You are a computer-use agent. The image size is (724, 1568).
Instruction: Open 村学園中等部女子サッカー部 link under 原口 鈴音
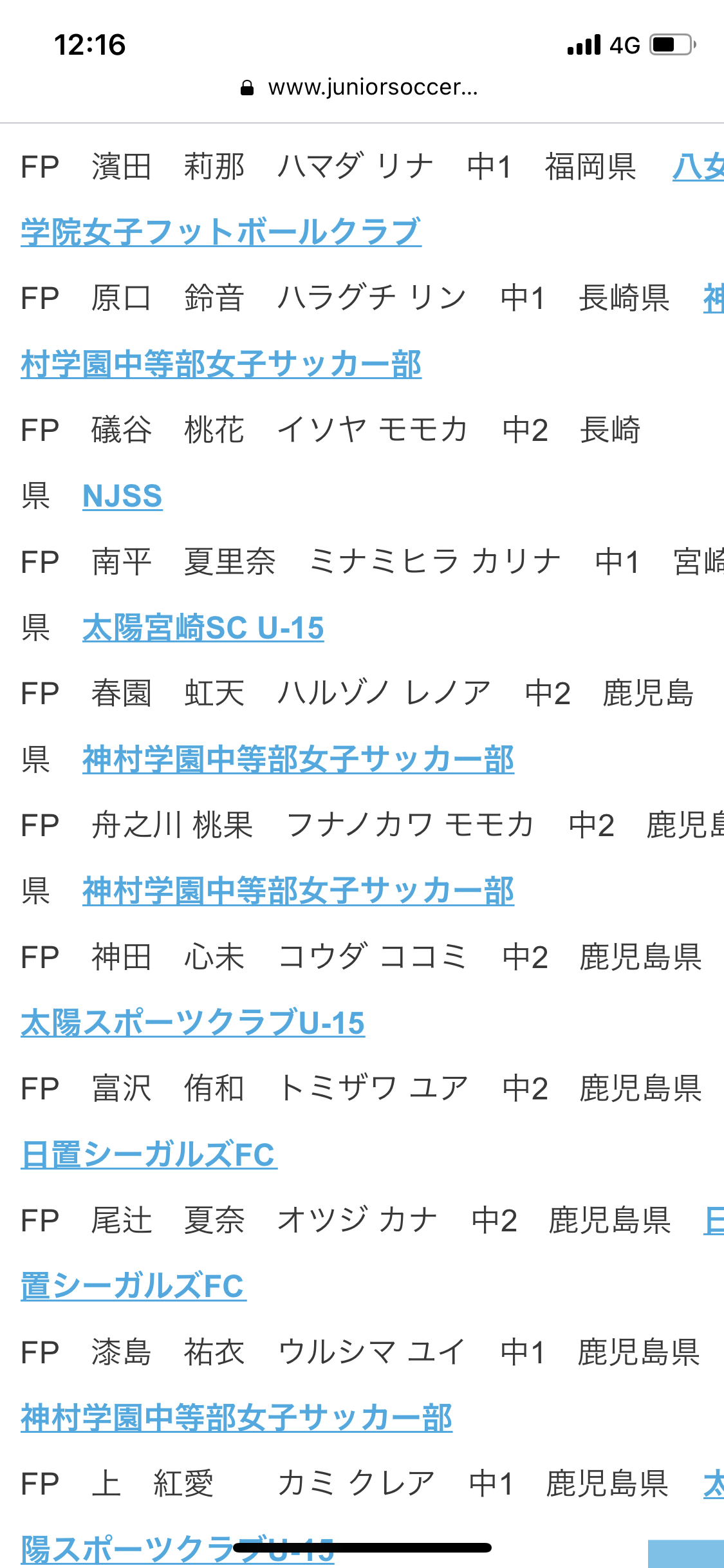tap(221, 364)
